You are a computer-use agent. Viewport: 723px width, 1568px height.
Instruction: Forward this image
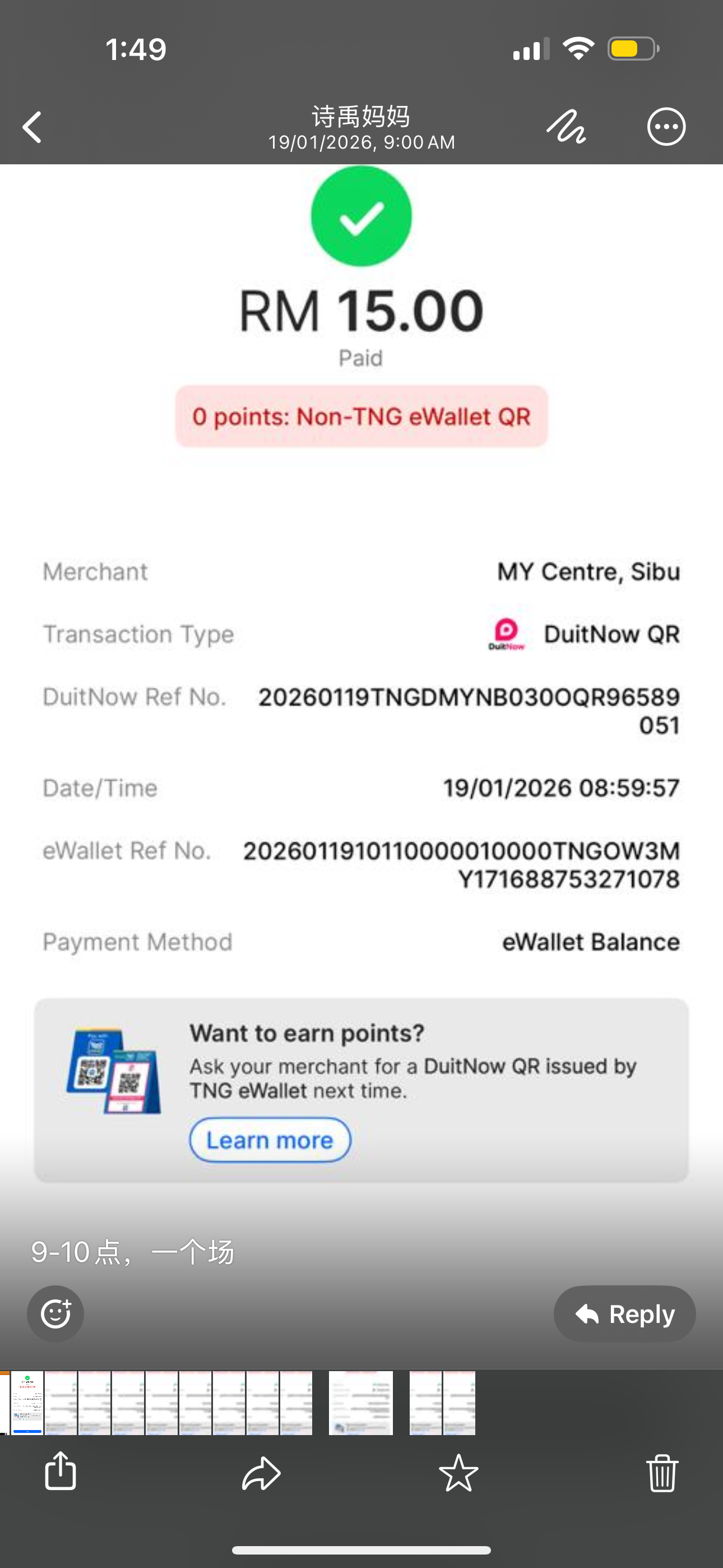[x=261, y=1473]
